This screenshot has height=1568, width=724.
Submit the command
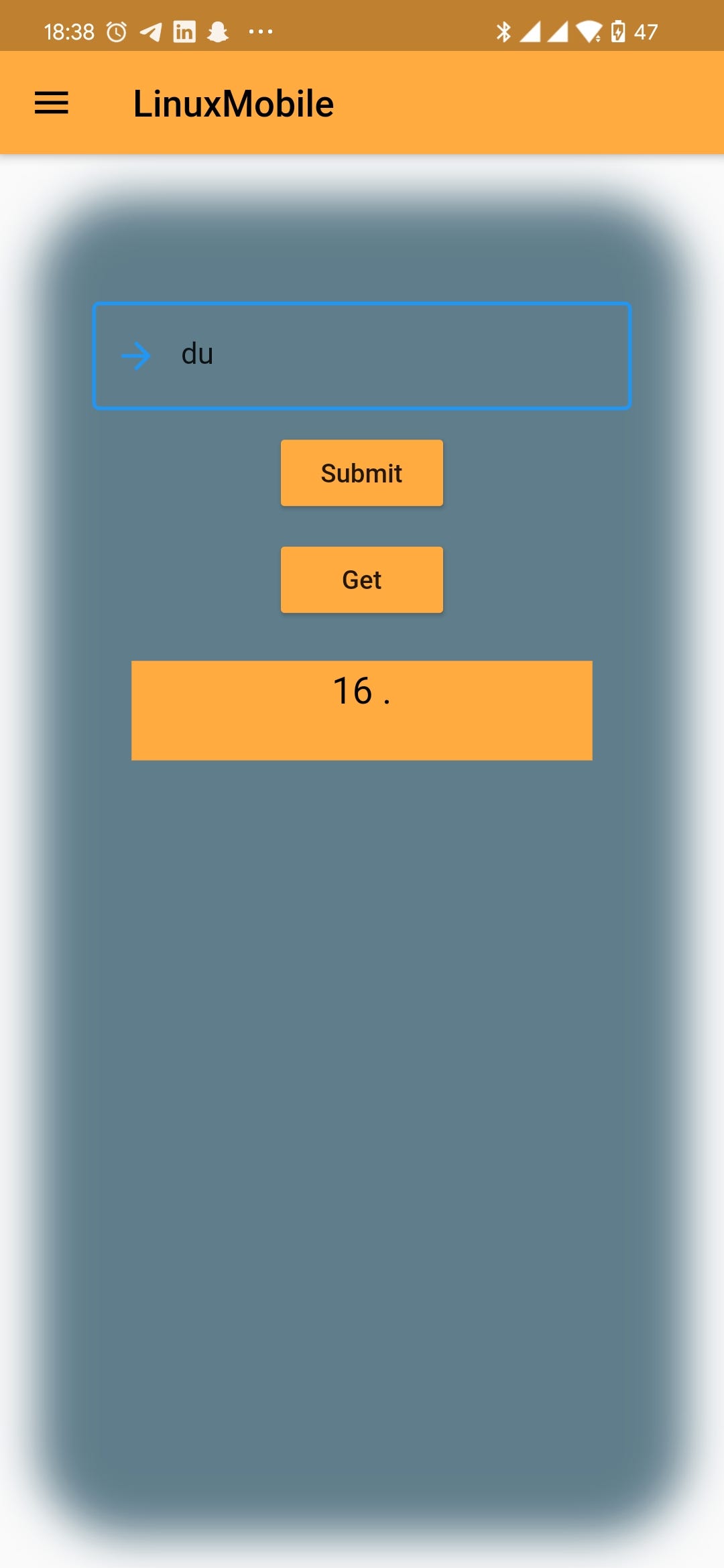click(362, 473)
